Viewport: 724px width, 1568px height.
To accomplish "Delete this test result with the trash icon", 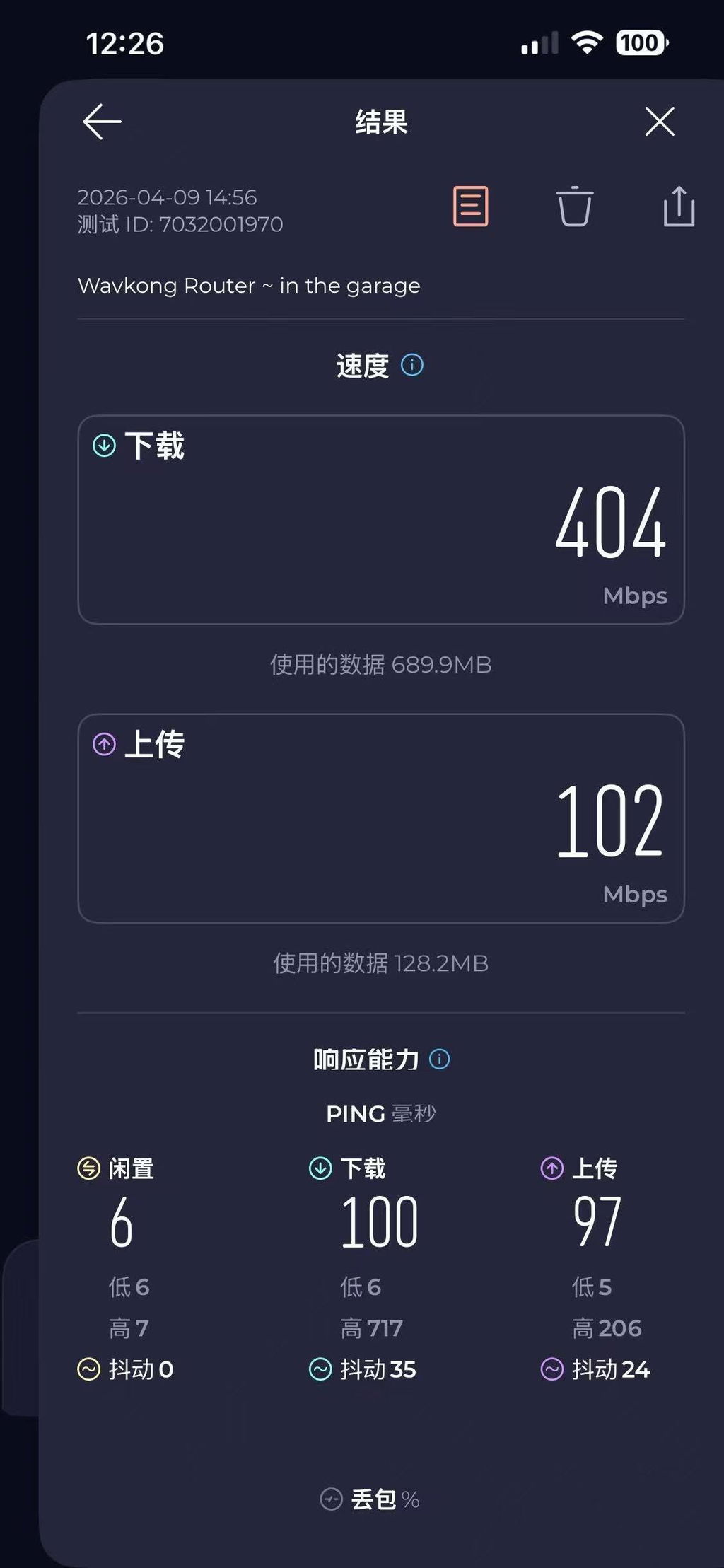I will pyautogui.click(x=574, y=207).
